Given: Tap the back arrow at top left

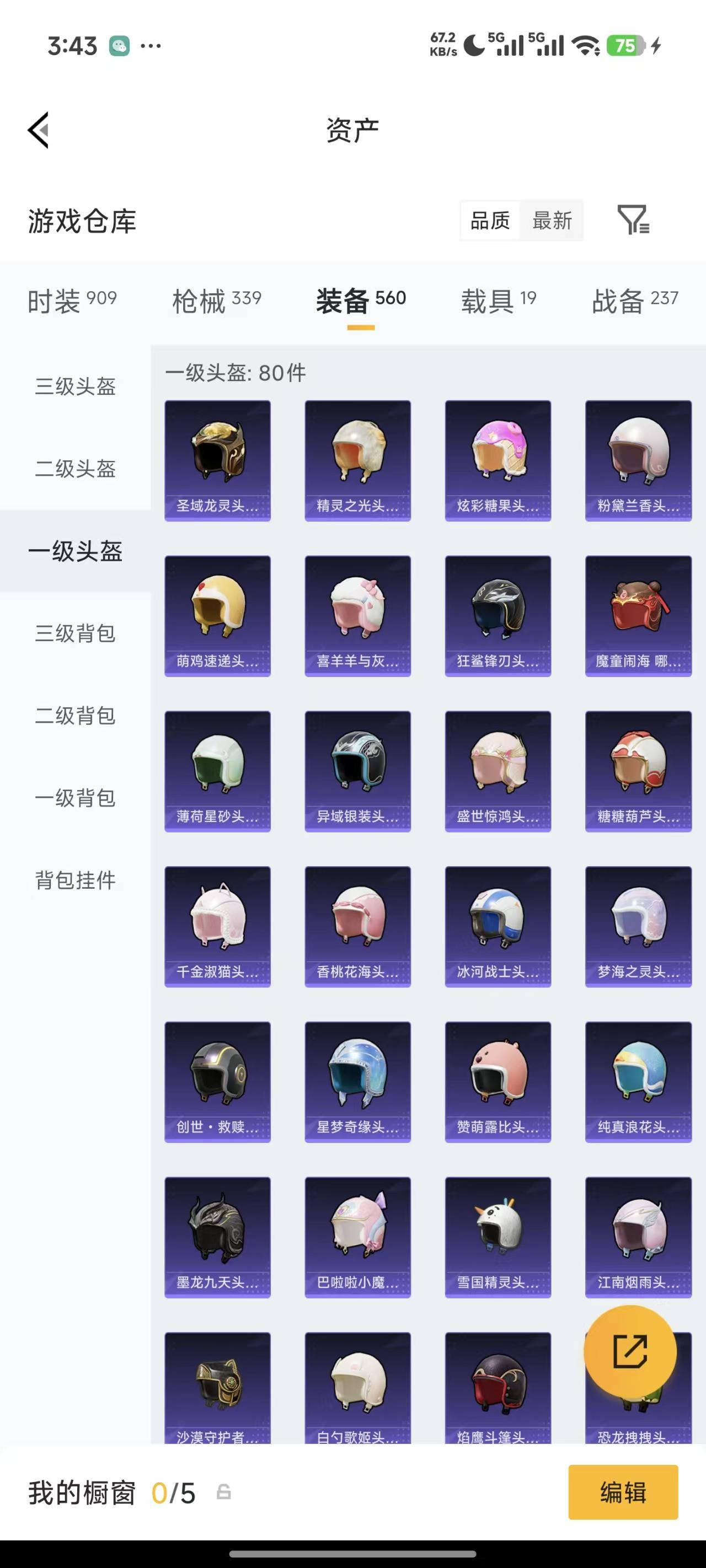Looking at the screenshot, I should click(38, 131).
